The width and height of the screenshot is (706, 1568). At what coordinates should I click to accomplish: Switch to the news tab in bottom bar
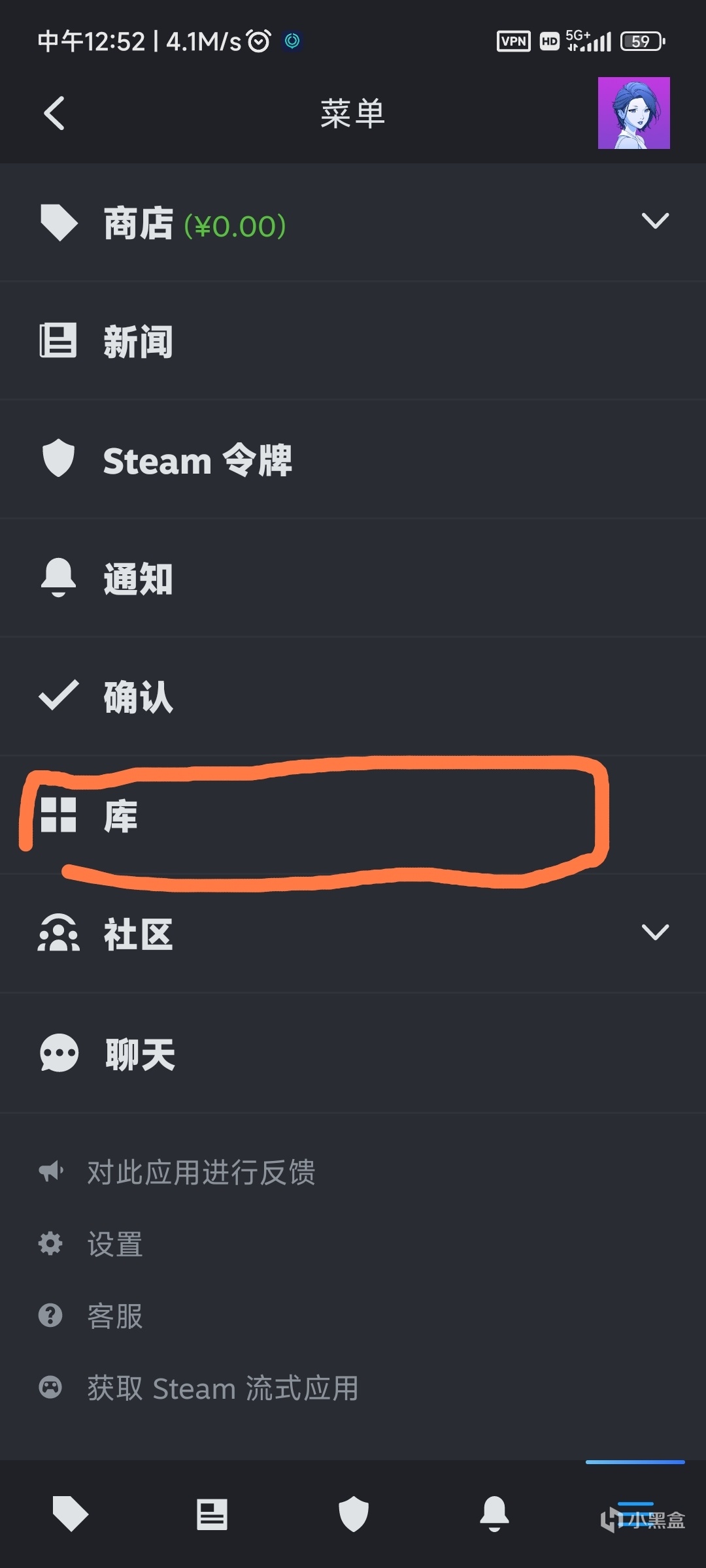click(x=212, y=1513)
